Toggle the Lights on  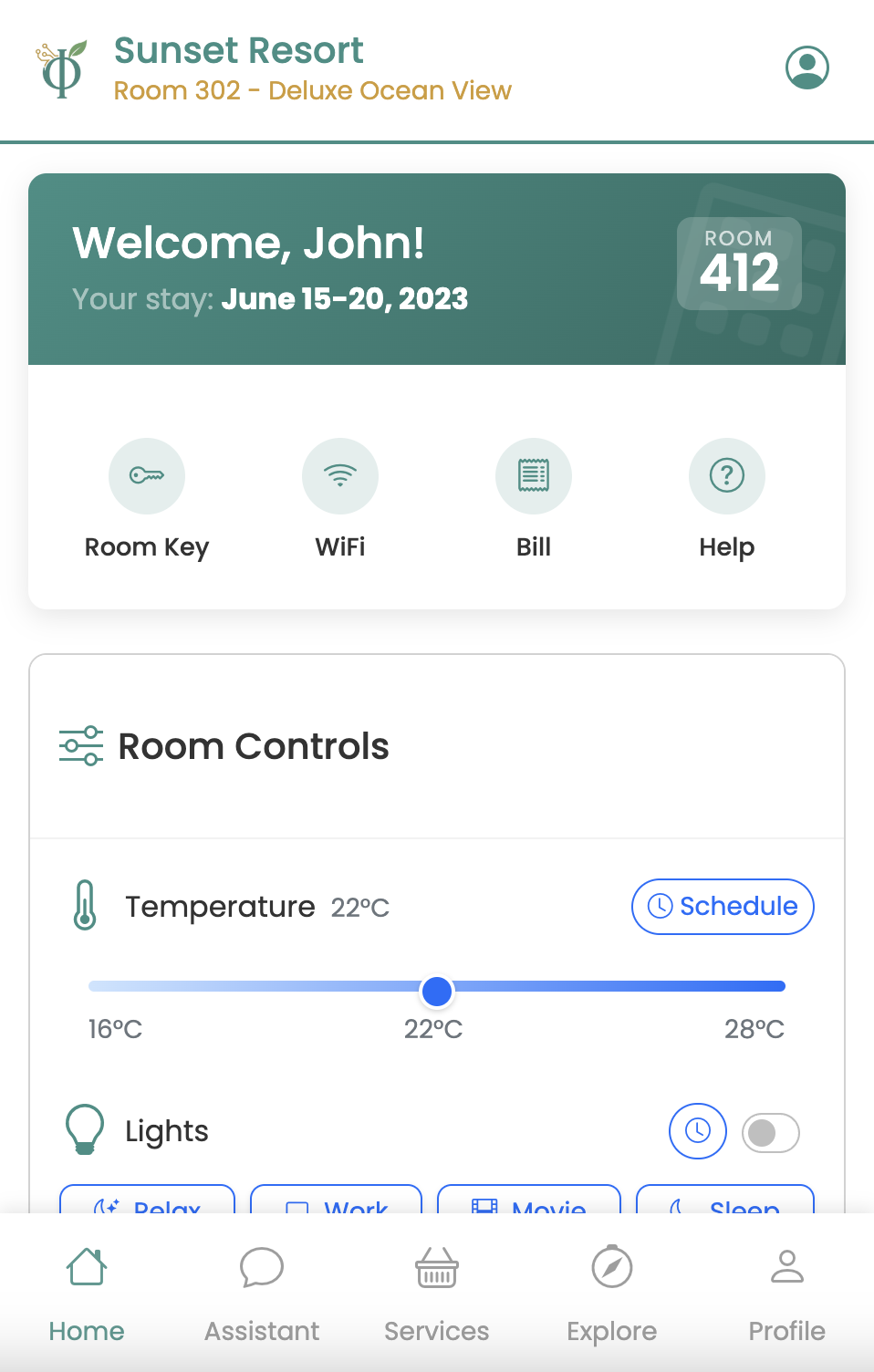click(769, 1131)
